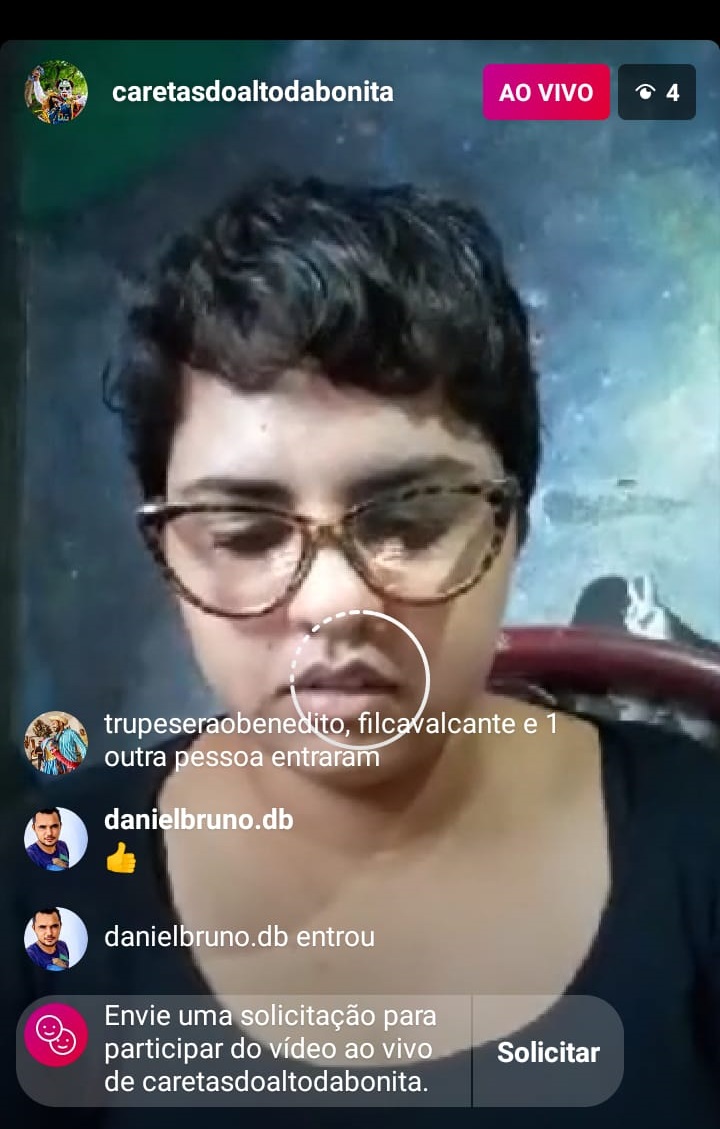Open caretasdoaltodabonita profile avatar

pos(56,92)
